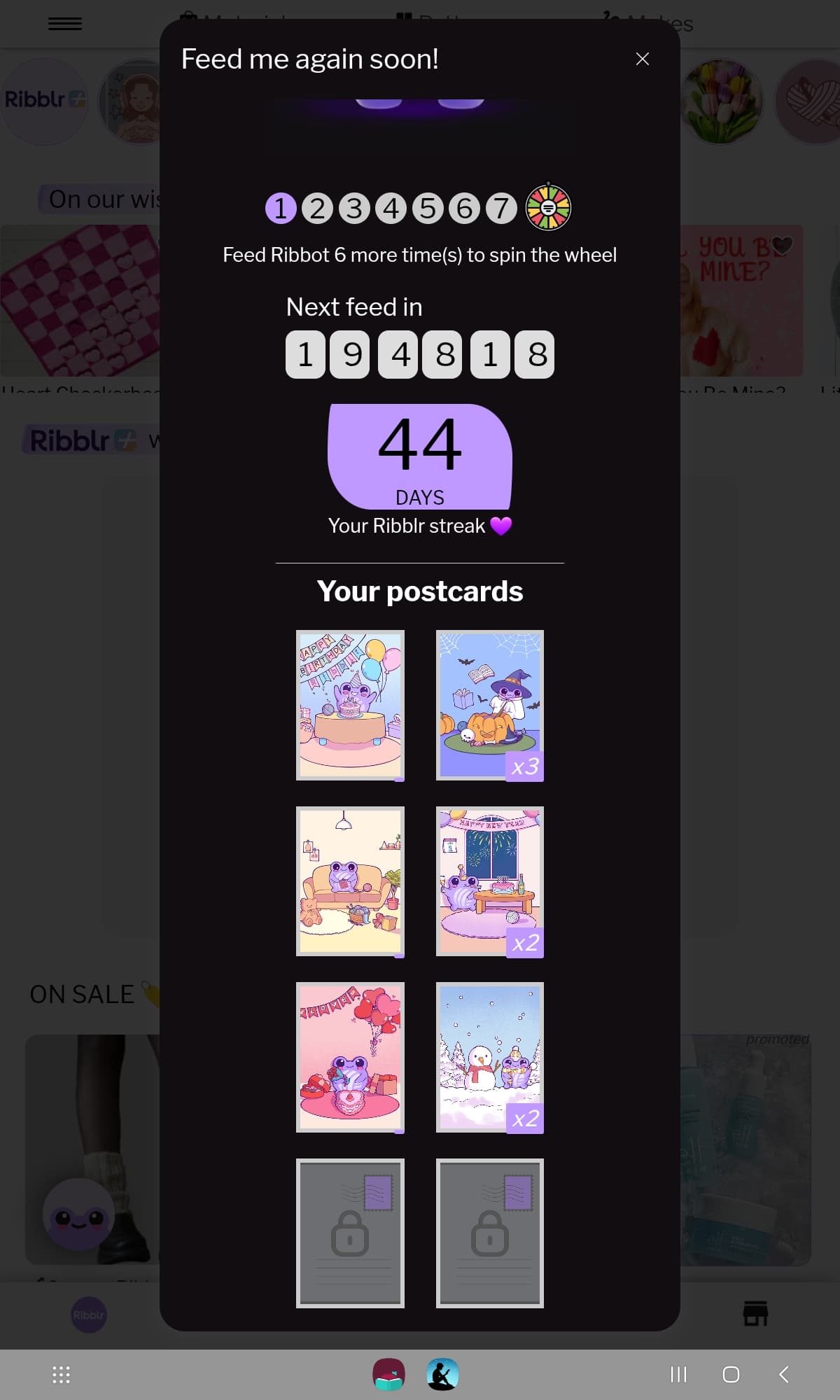Close the Feed me again soon dialog

[642, 59]
